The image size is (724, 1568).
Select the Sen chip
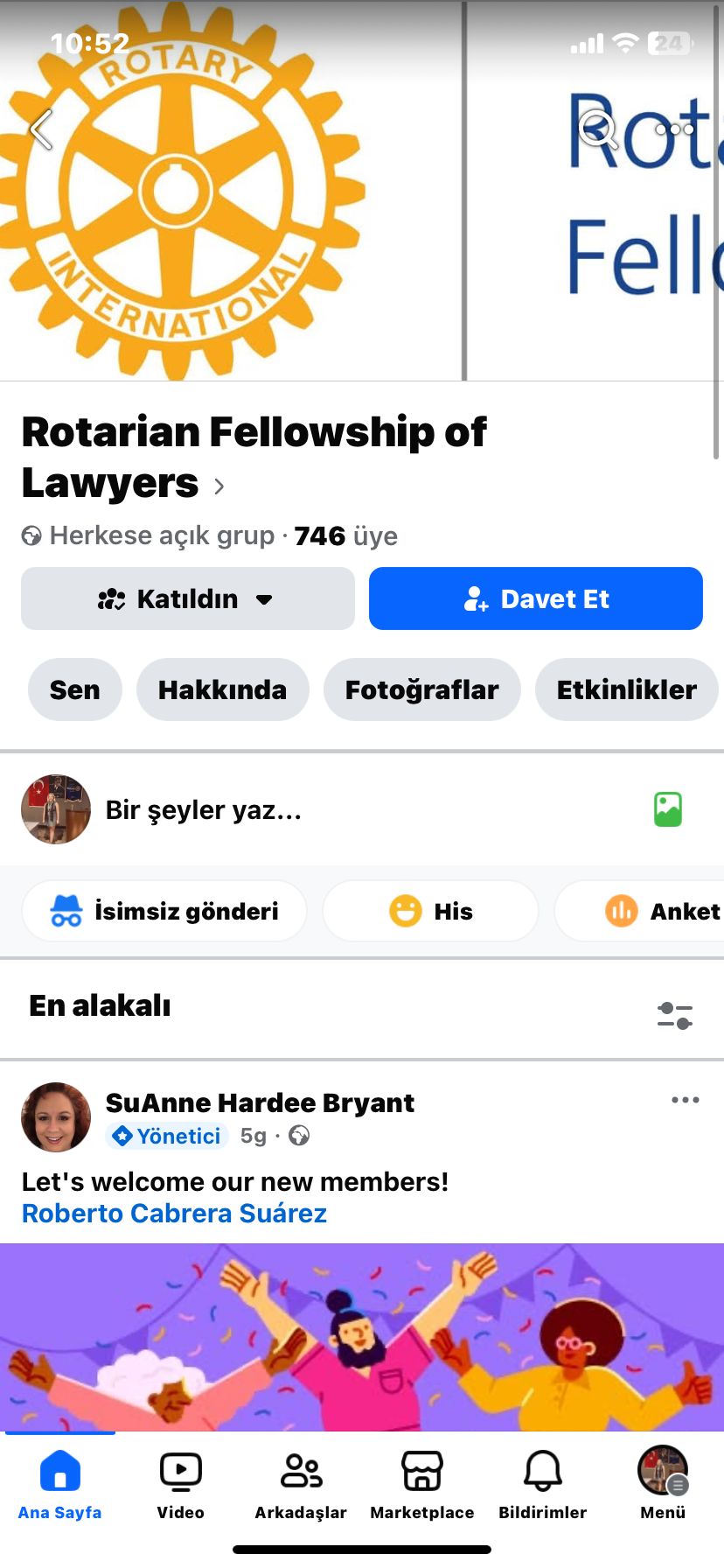[74, 689]
